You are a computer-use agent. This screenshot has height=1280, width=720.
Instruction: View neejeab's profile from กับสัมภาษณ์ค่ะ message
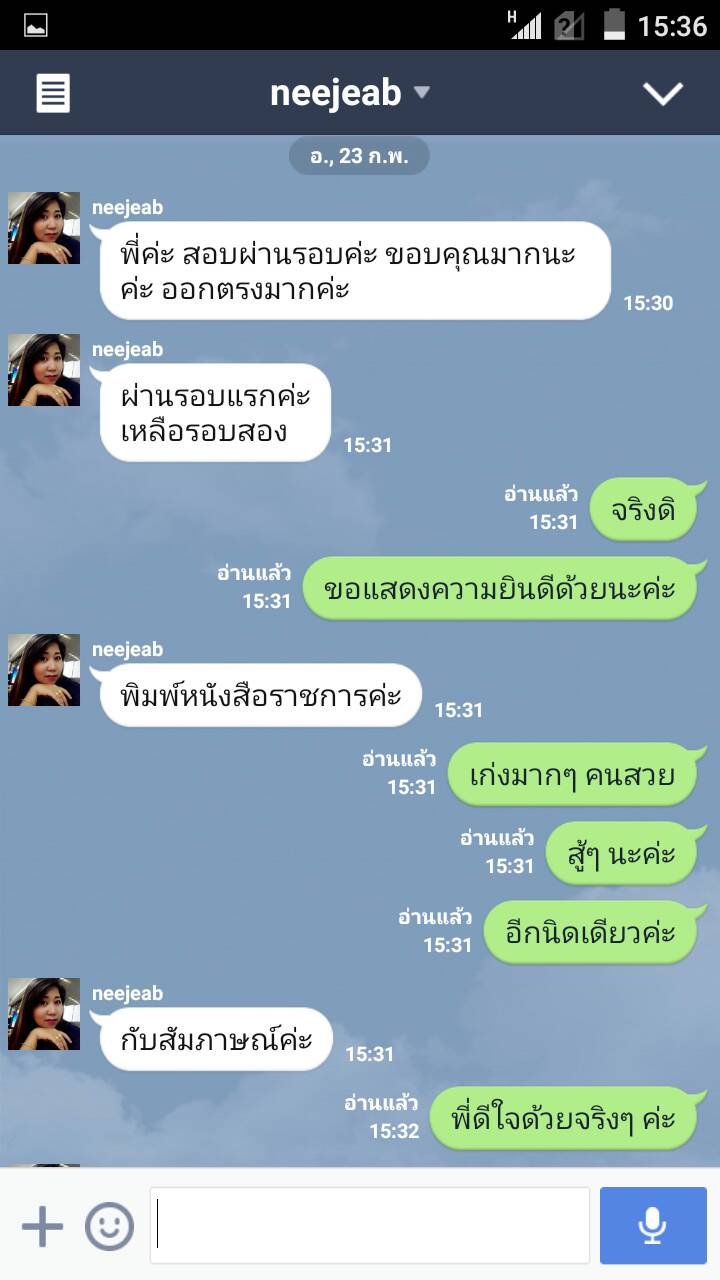tap(44, 1013)
